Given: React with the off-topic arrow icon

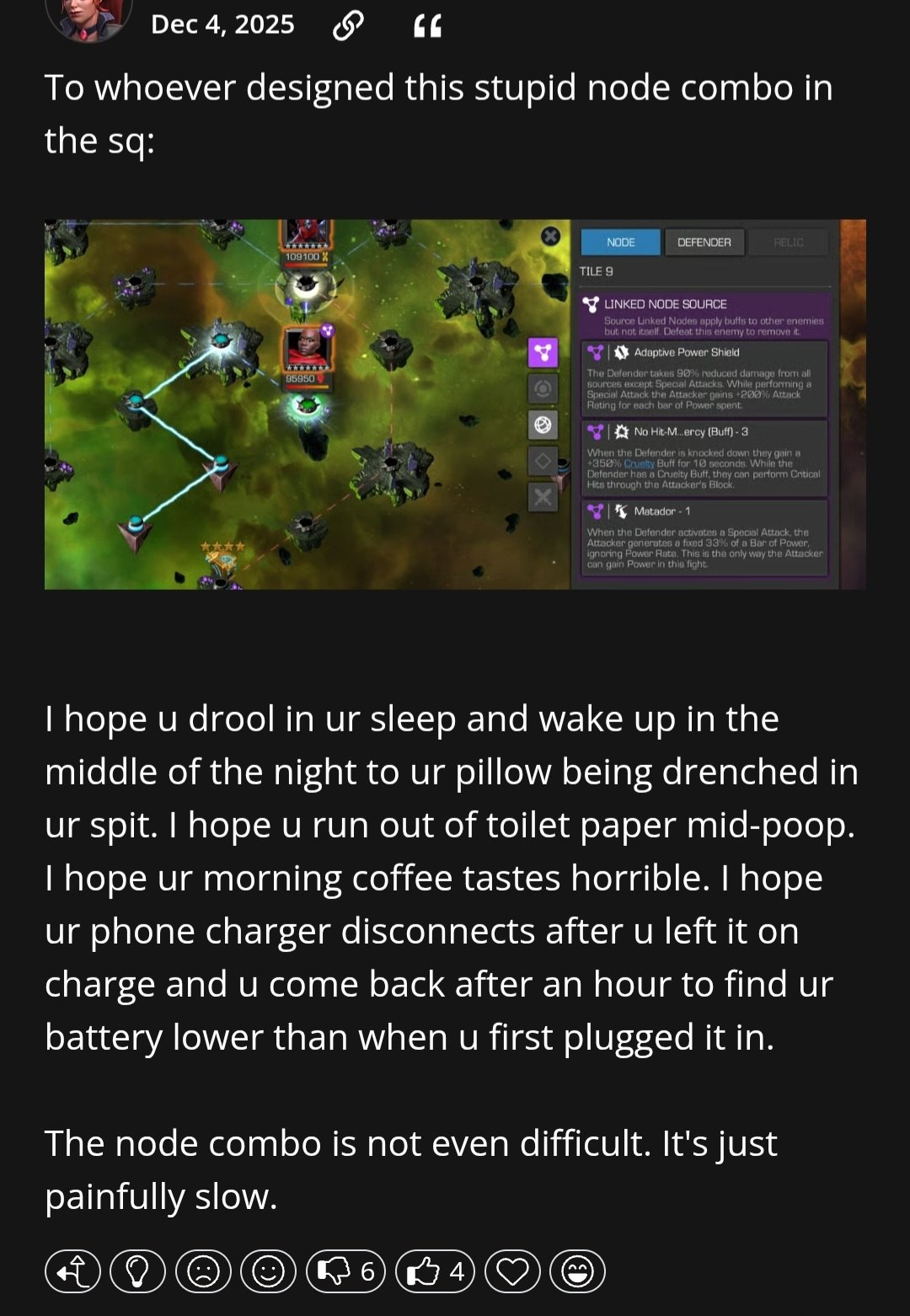Looking at the screenshot, I should 72,1271.
